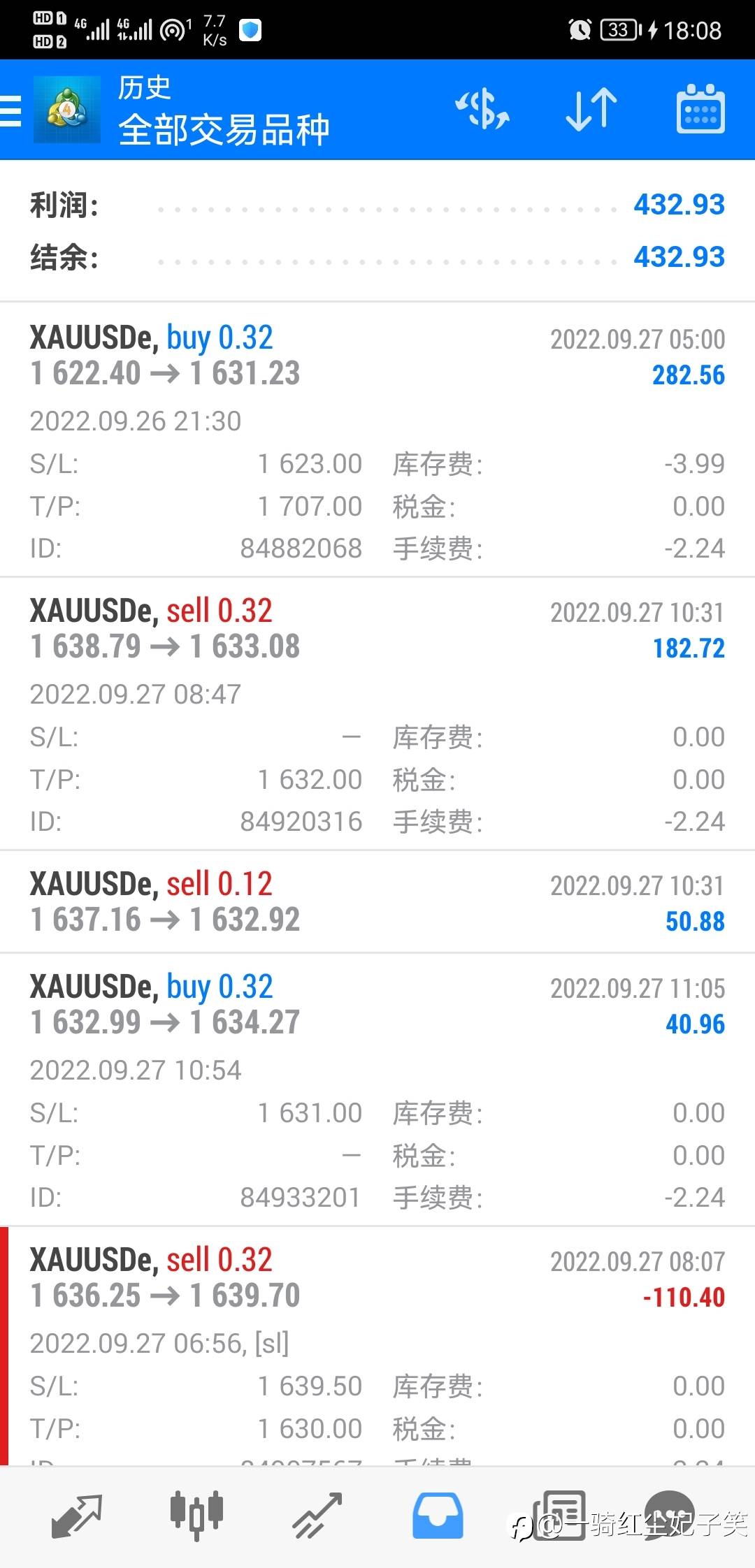Switch to the Trade tab
The width and height of the screenshot is (755, 1568).
[x=317, y=1516]
